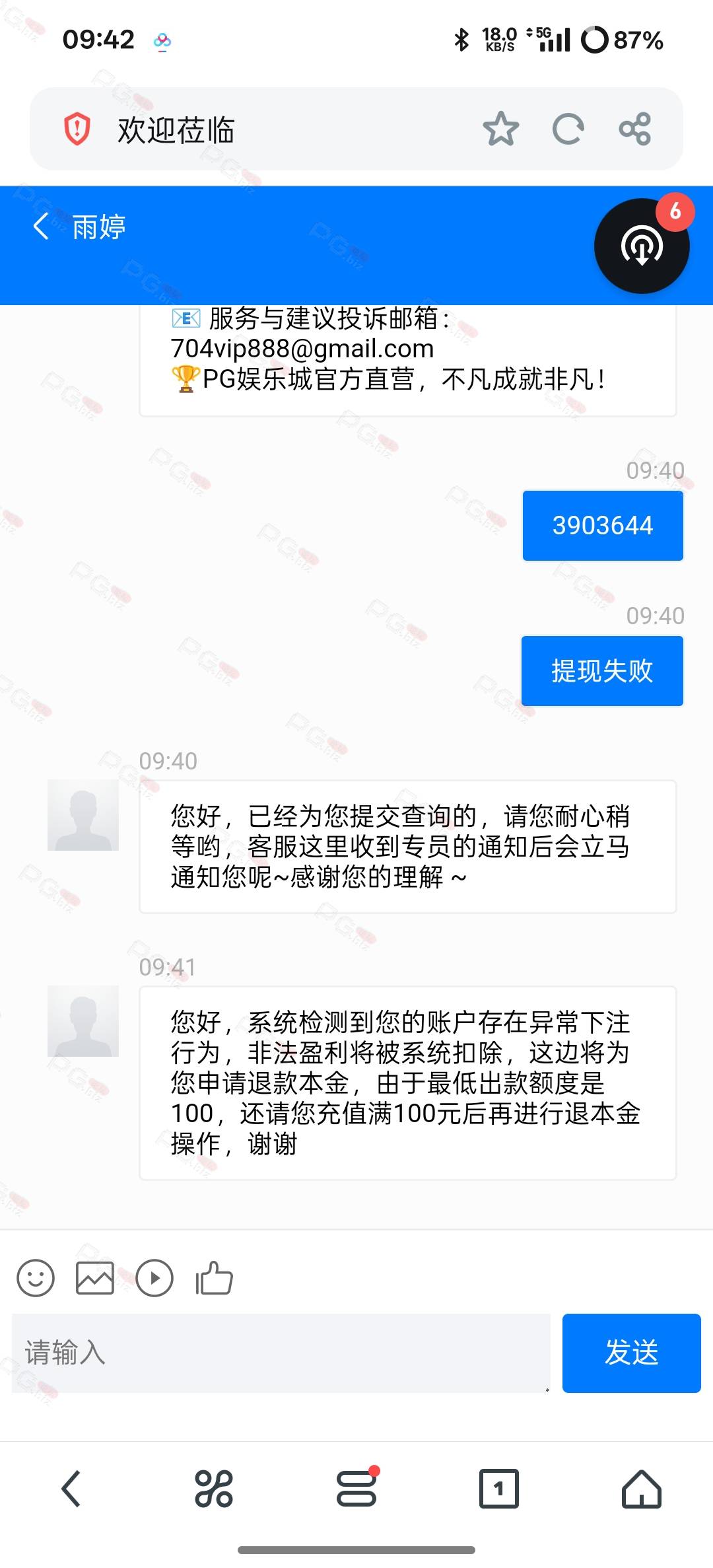Open the emoji picker
Image resolution: width=713 pixels, height=1568 pixels.
[x=36, y=1277]
